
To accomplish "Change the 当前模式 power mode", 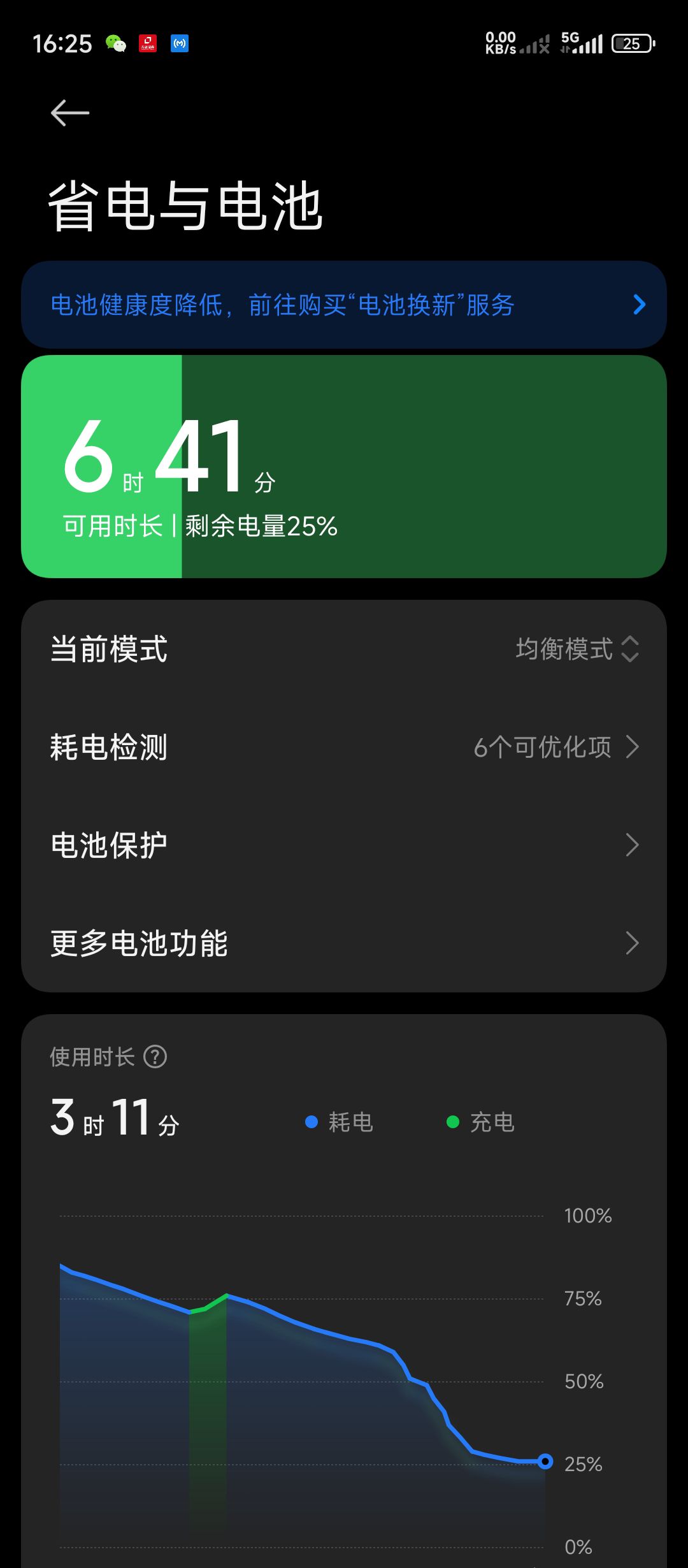I will pyautogui.click(x=577, y=649).
